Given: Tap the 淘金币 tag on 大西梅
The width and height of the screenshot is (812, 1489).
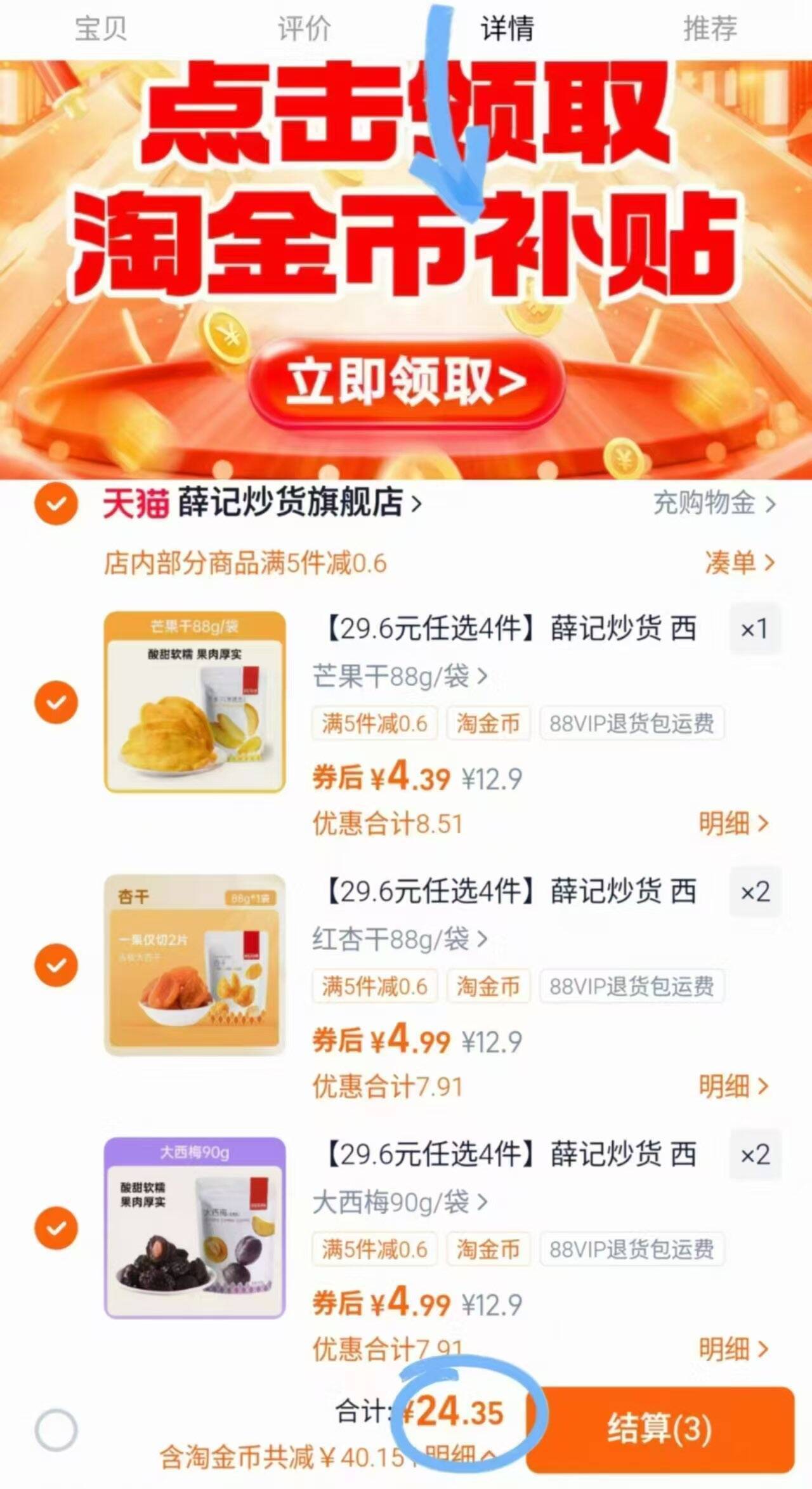Looking at the screenshot, I should 488,1249.
